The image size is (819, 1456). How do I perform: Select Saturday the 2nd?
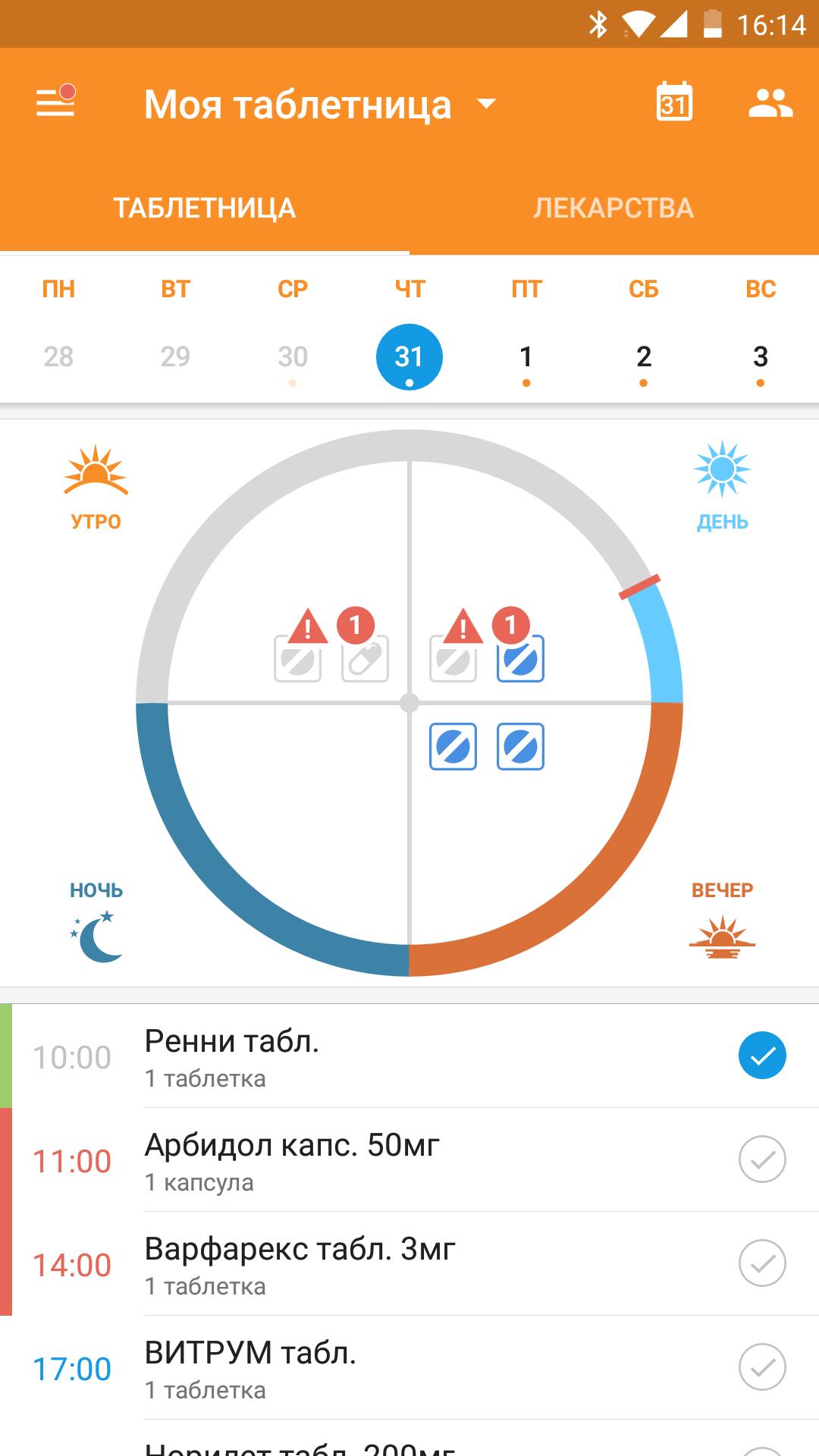pos(643,356)
